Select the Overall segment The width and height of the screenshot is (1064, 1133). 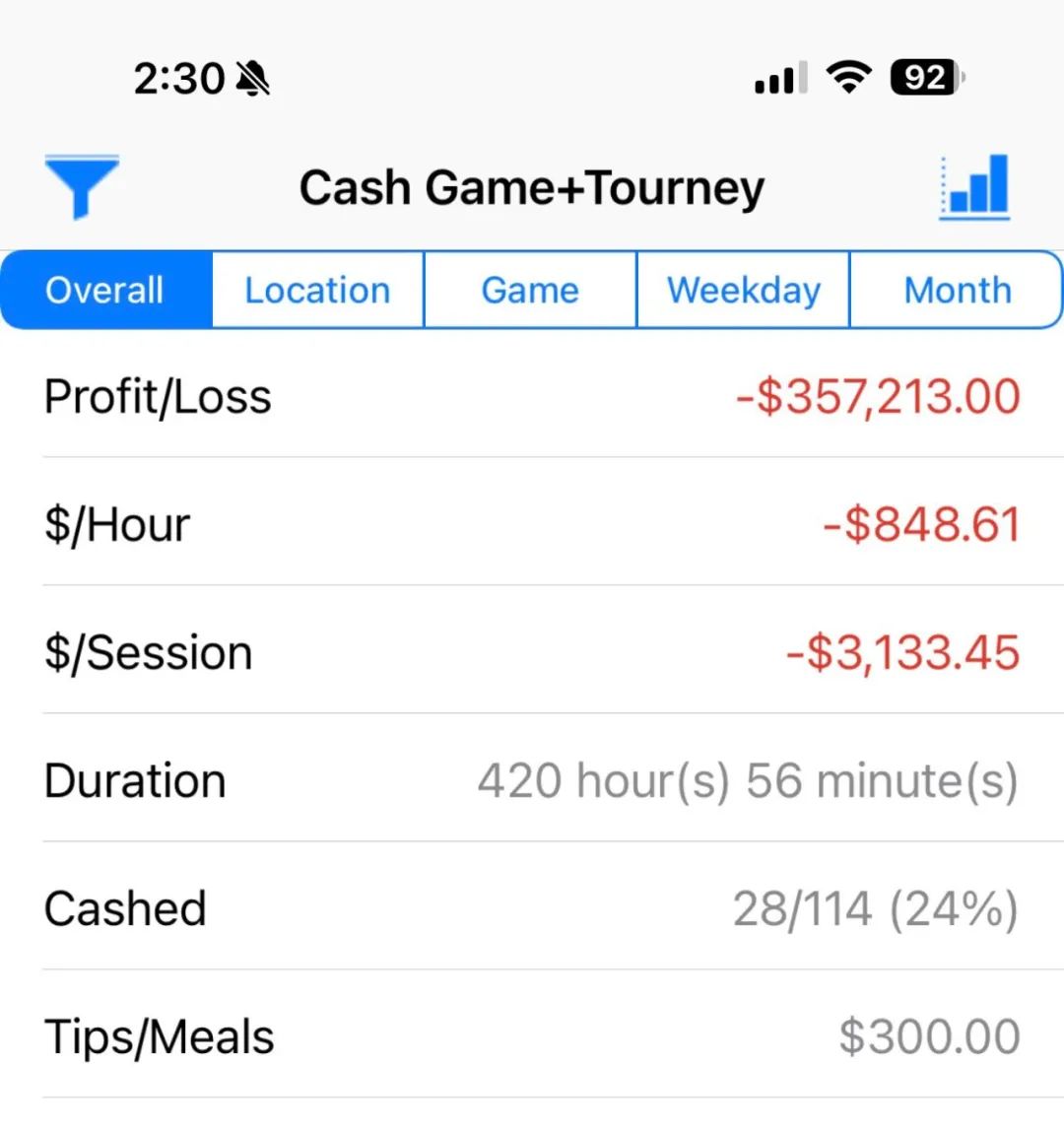[105, 291]
